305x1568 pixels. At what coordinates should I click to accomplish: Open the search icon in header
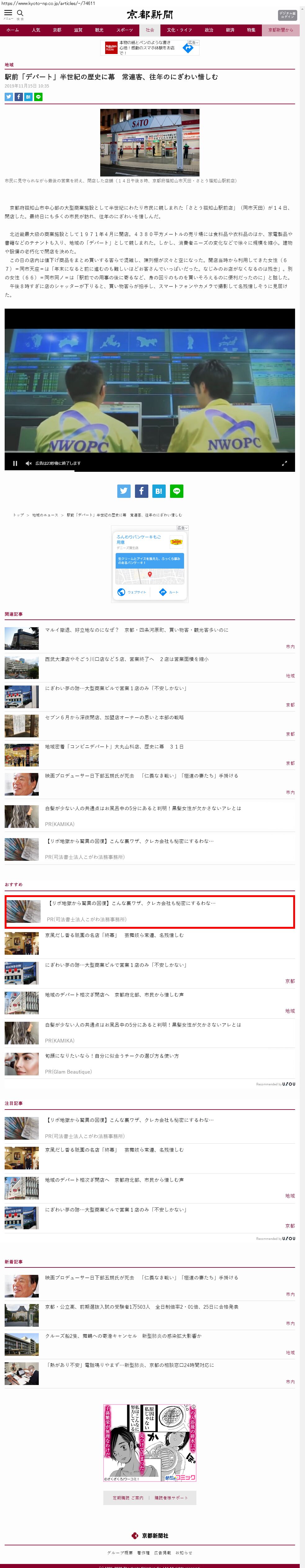[20, 13]
